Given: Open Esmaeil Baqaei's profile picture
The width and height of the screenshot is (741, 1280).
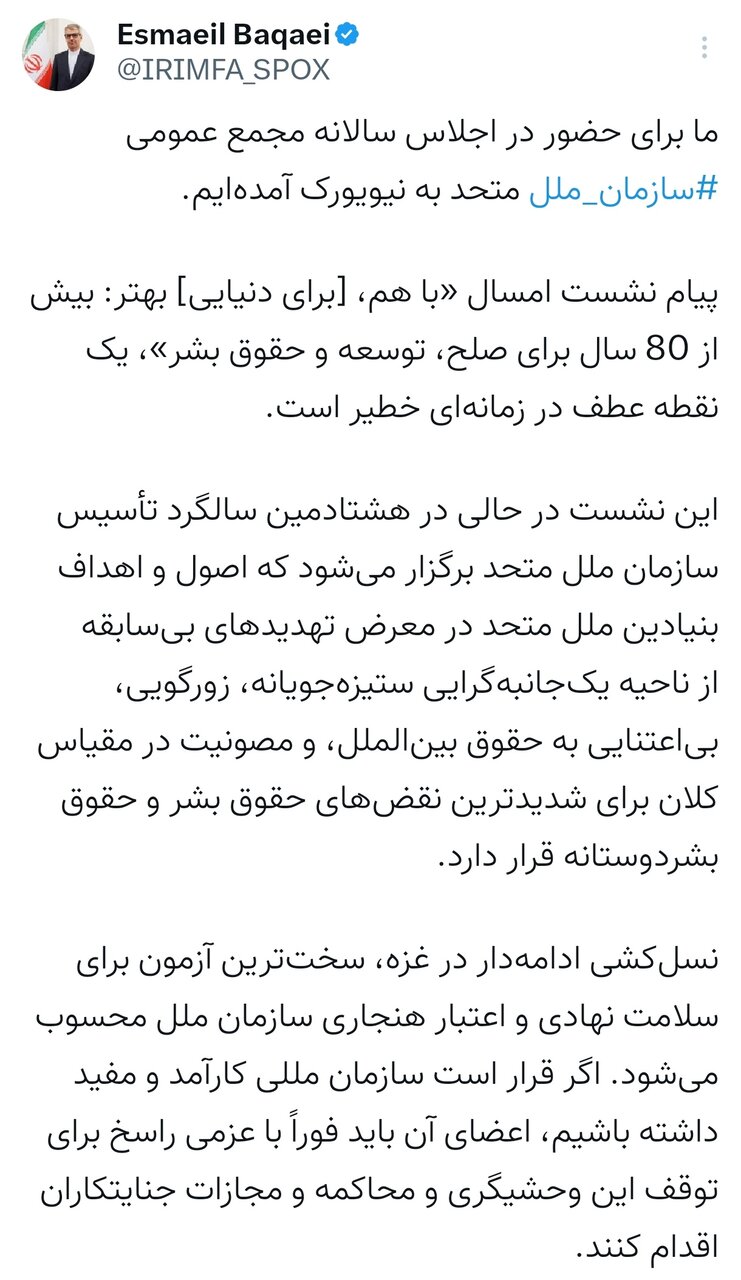Looking at the screenshot, I should pos(58,54).
